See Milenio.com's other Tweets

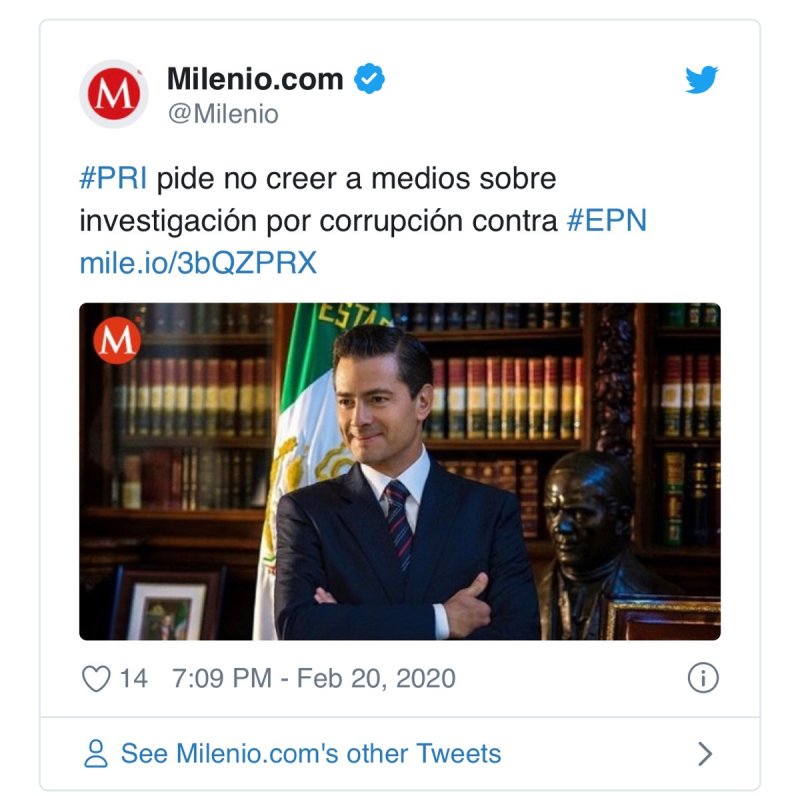tap(310, 753)
